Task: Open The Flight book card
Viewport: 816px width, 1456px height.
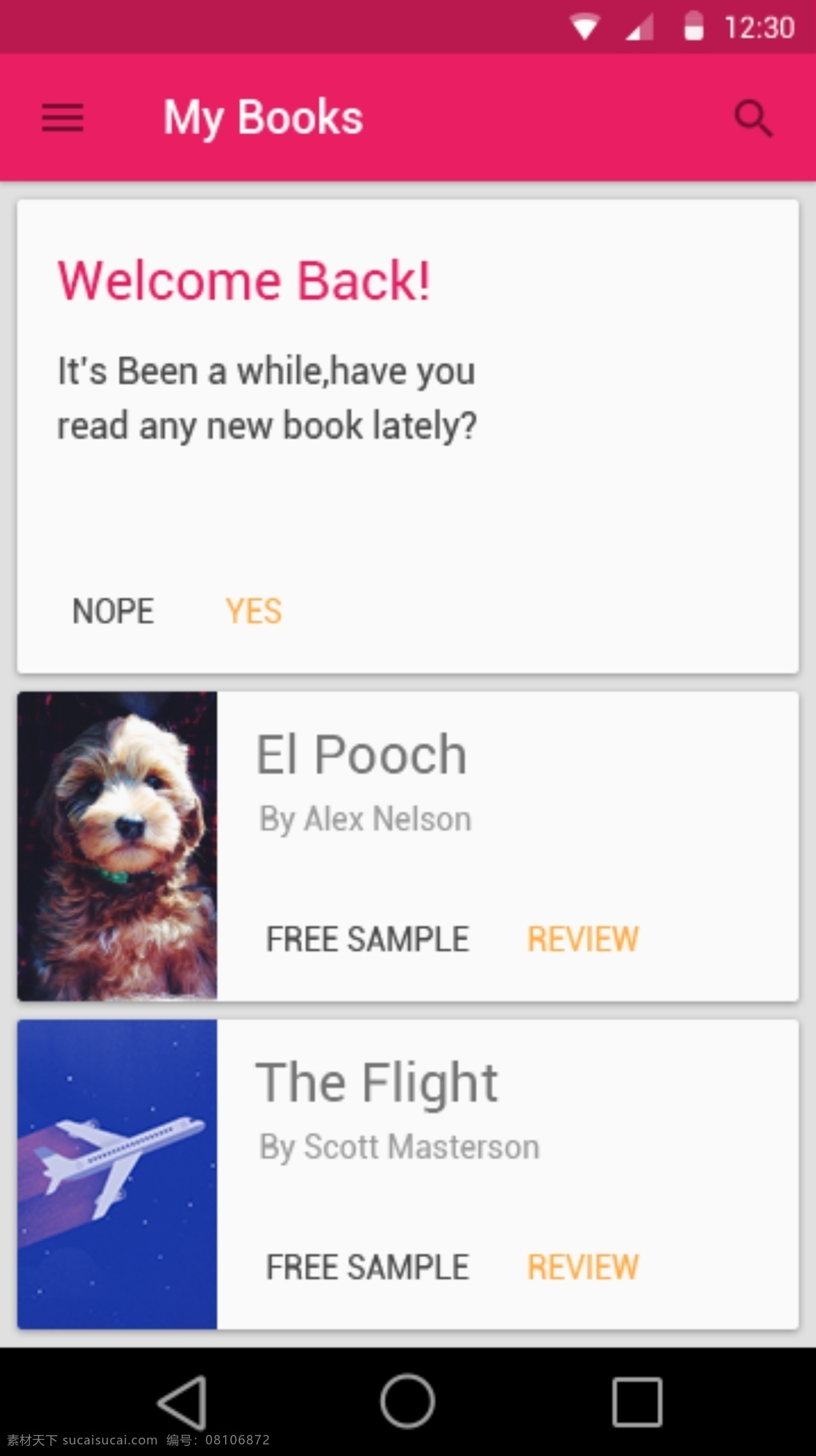Action: [408, 1174]
